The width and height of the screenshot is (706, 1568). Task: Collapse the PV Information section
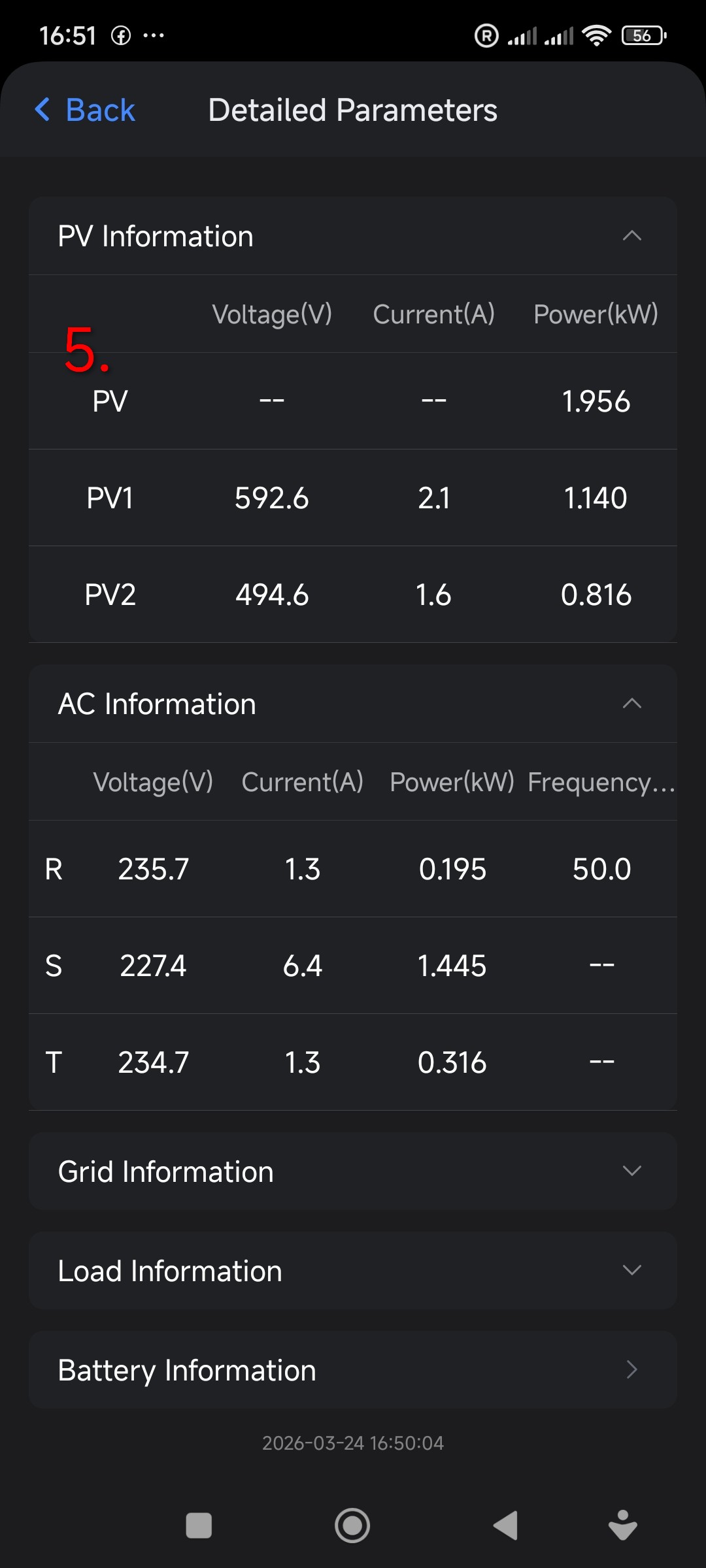(x=631, y=236)
